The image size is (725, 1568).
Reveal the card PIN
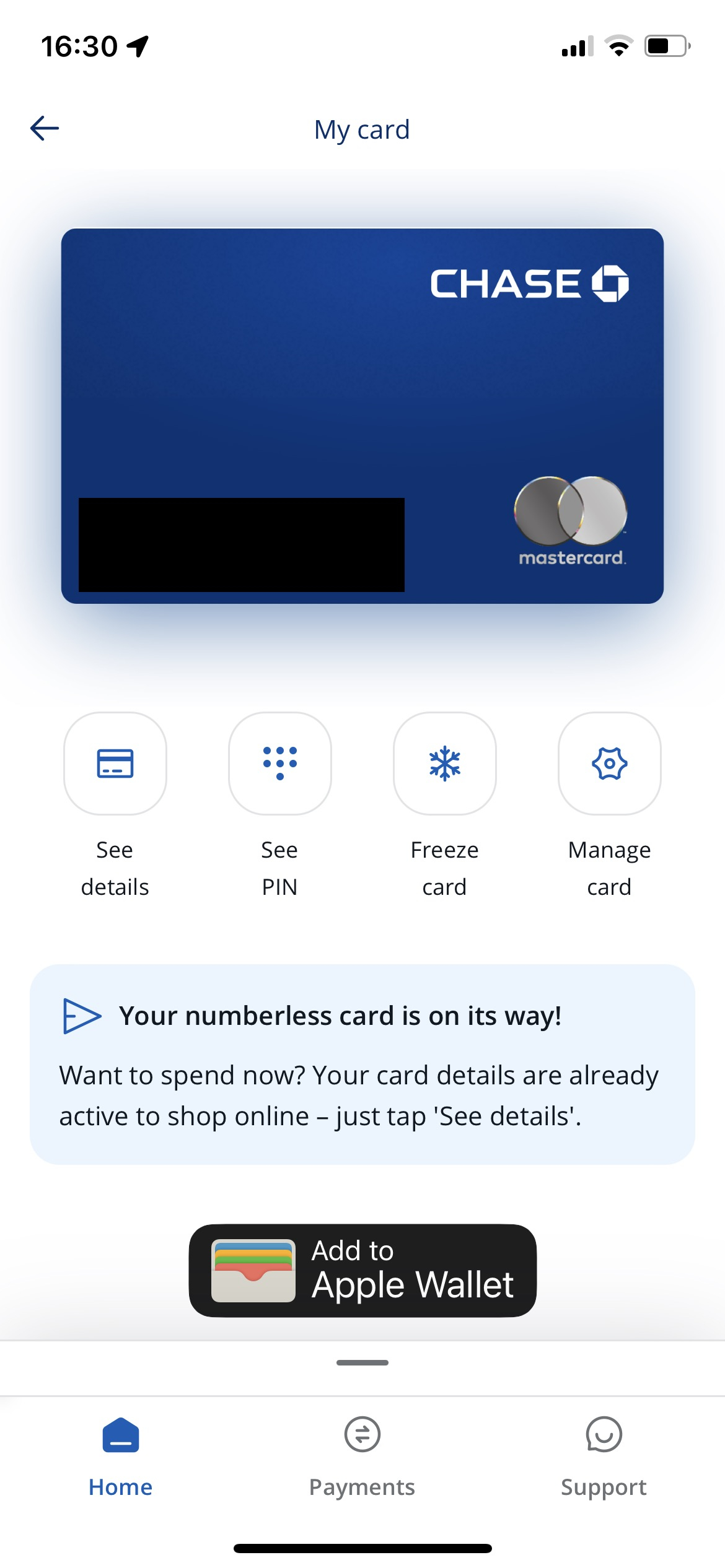point(280,763)
